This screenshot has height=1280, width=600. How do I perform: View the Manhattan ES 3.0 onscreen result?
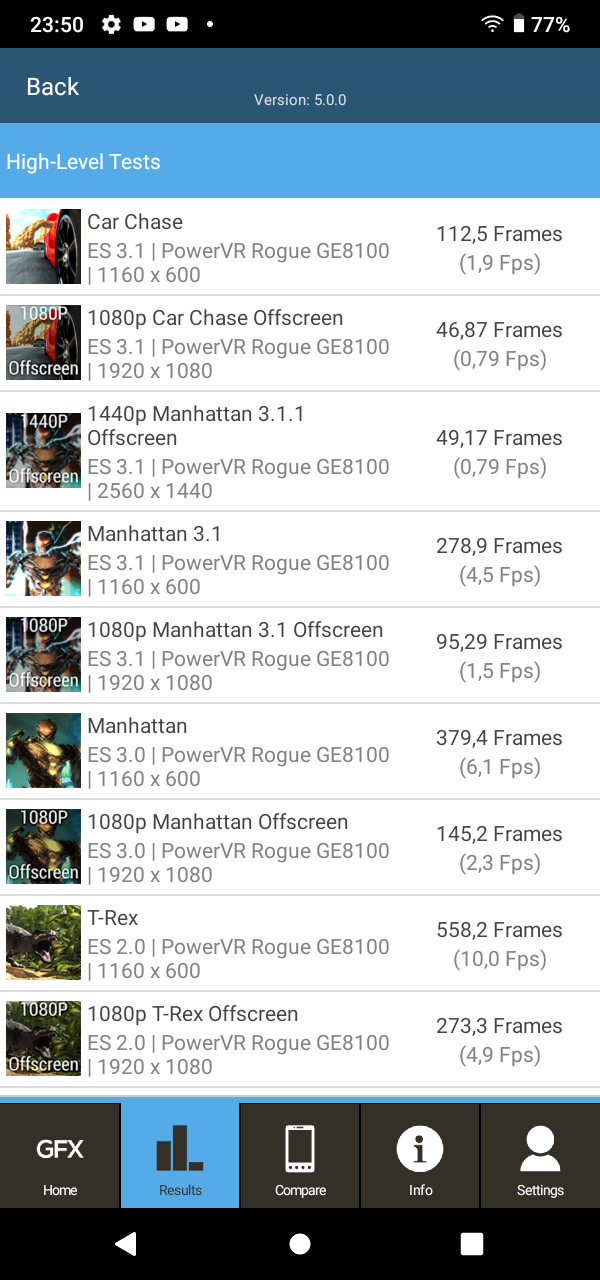[x=300, y=751]
